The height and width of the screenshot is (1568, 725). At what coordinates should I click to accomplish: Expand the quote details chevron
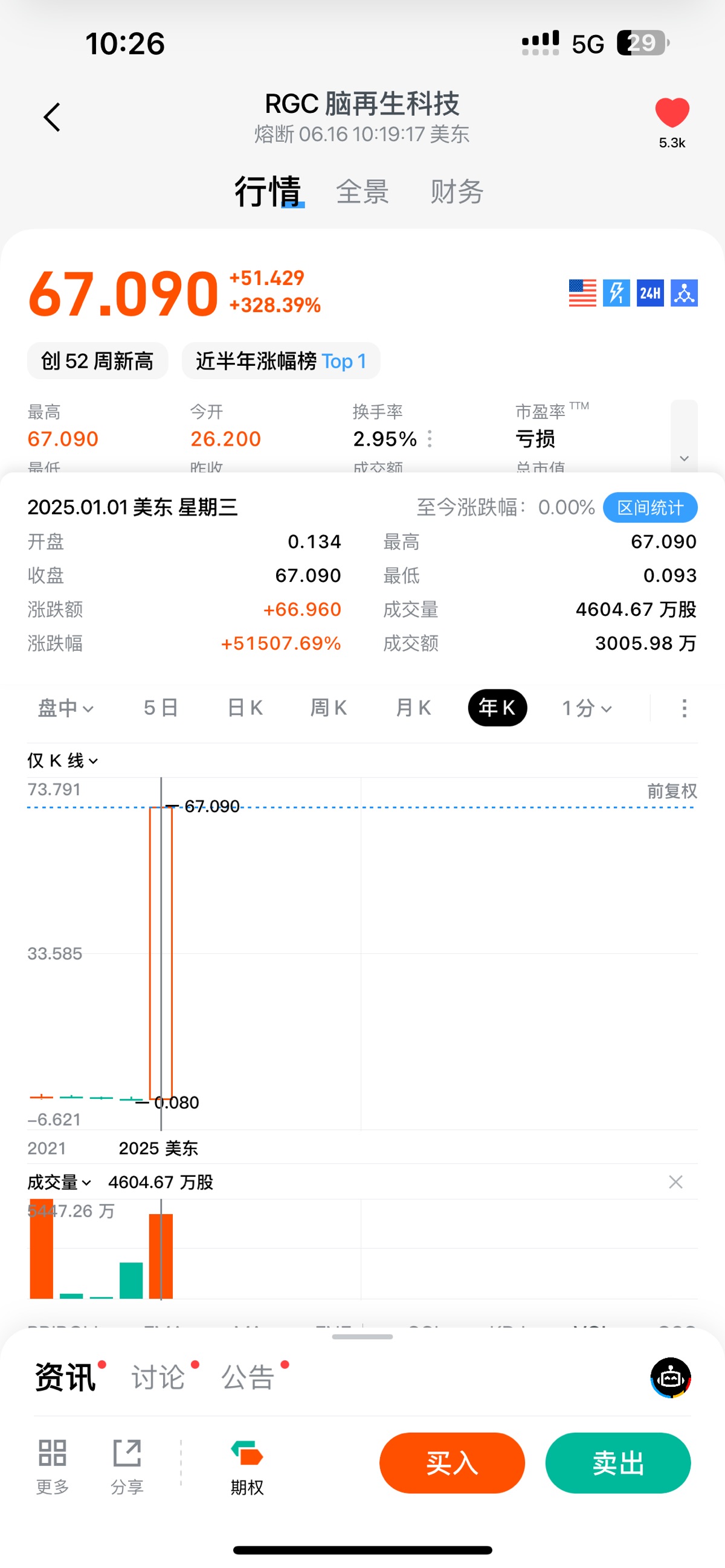pos(683,458)
